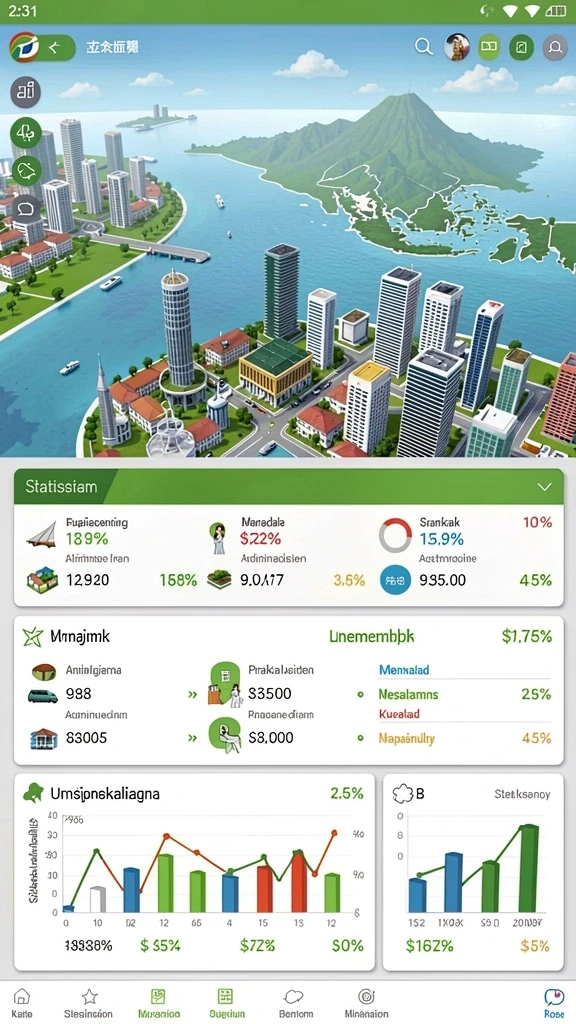
Task: Select the Guejriuin tab
Action: pyautogui.click(x=227, y=1002)
